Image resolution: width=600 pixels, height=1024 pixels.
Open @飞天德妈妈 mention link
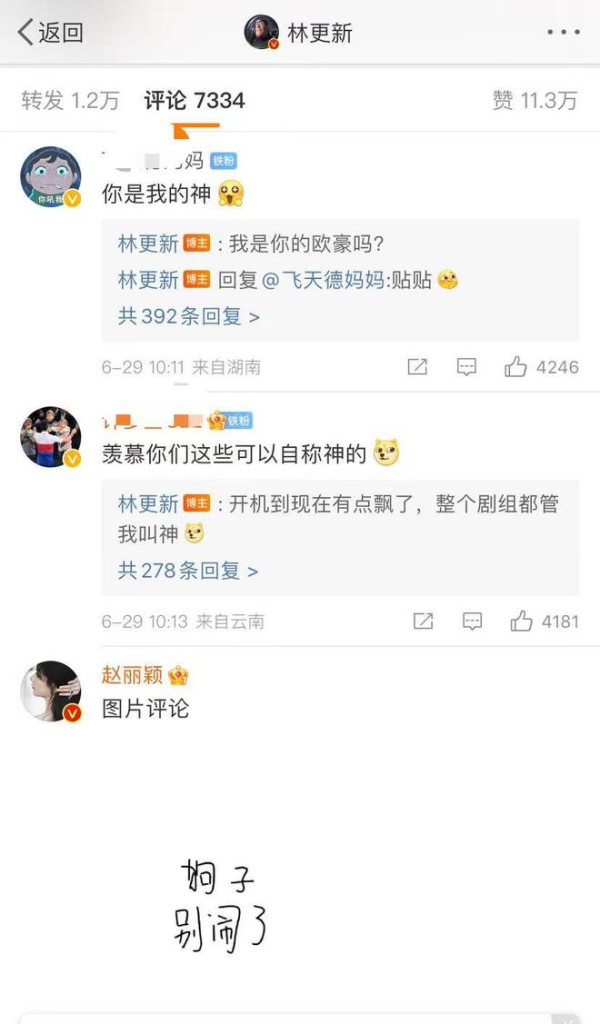tap(323, 280)
